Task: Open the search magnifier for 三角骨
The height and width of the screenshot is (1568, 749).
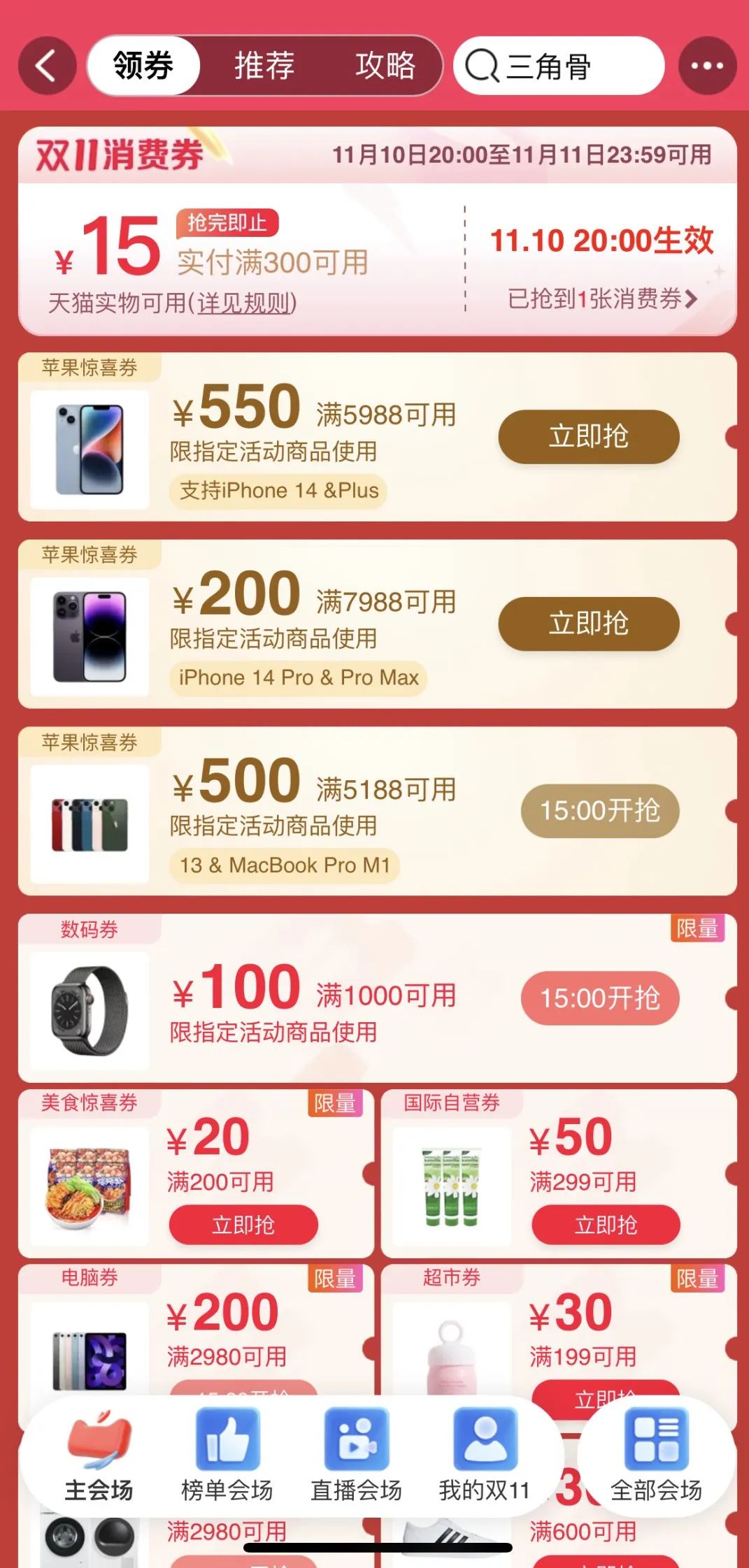Action: (x=482, y=65)
